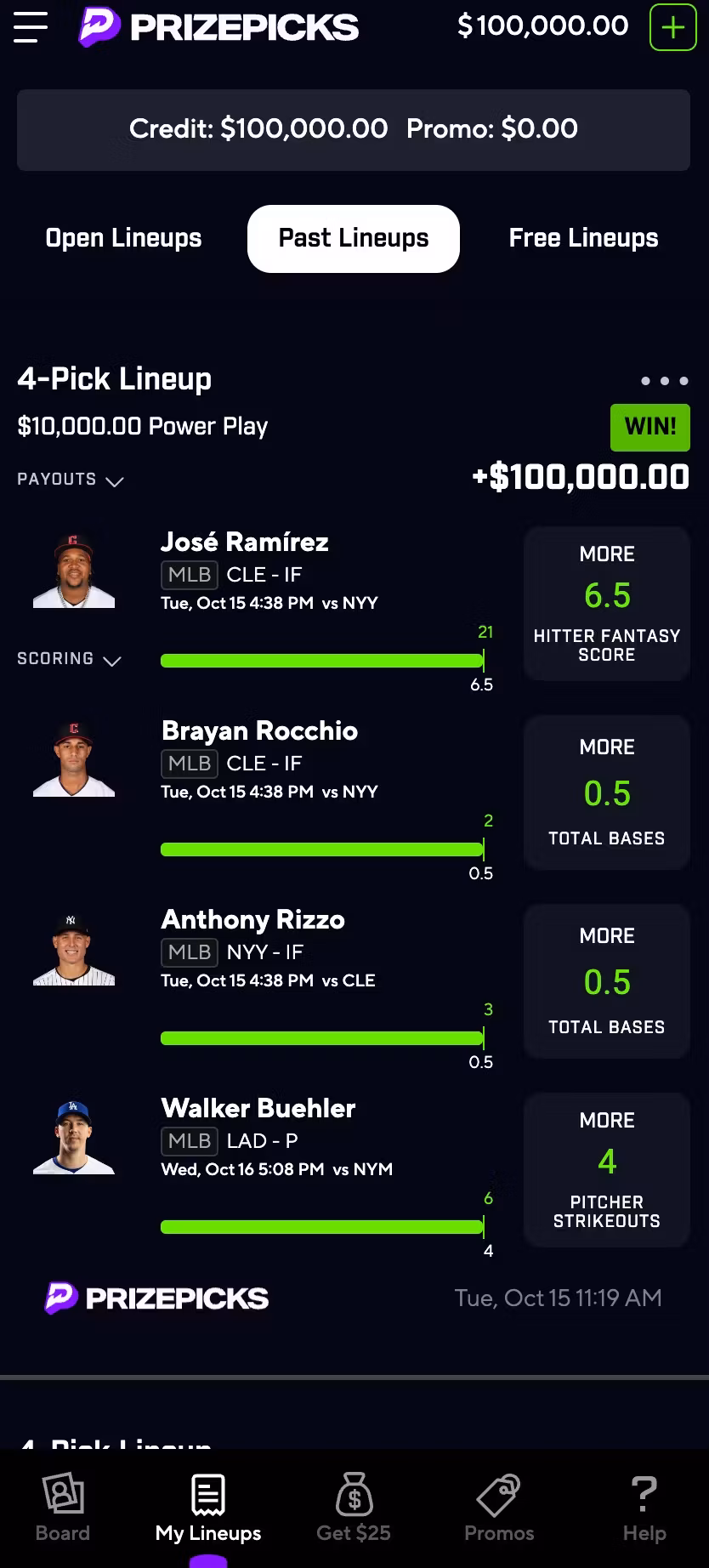The height and width of the screenshot is (1568, 709).
Task: Go to the Board tab
Action: 63,1508
